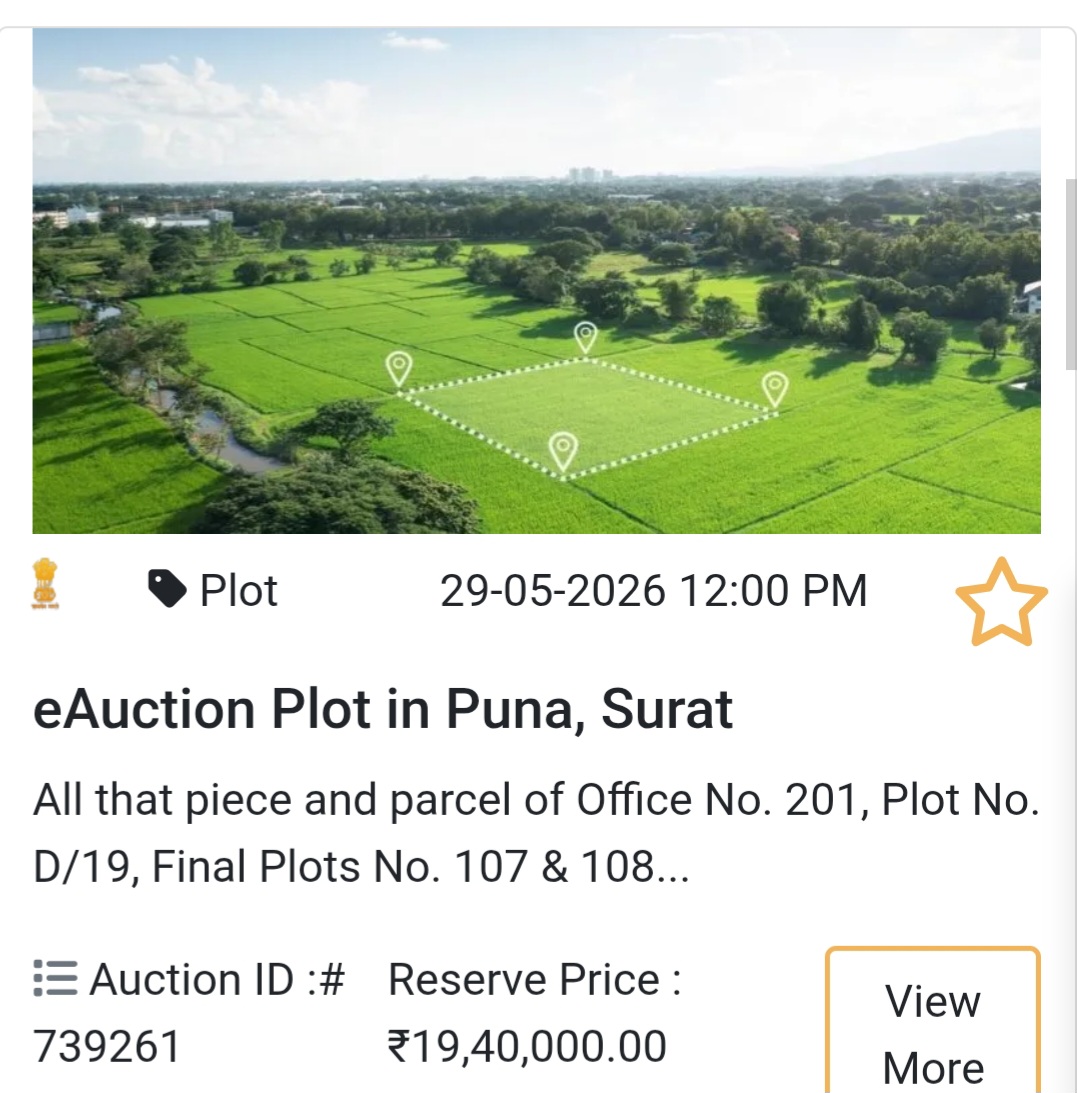
Task: Select the Reserve Price amount text
Action: point(524,1044)
